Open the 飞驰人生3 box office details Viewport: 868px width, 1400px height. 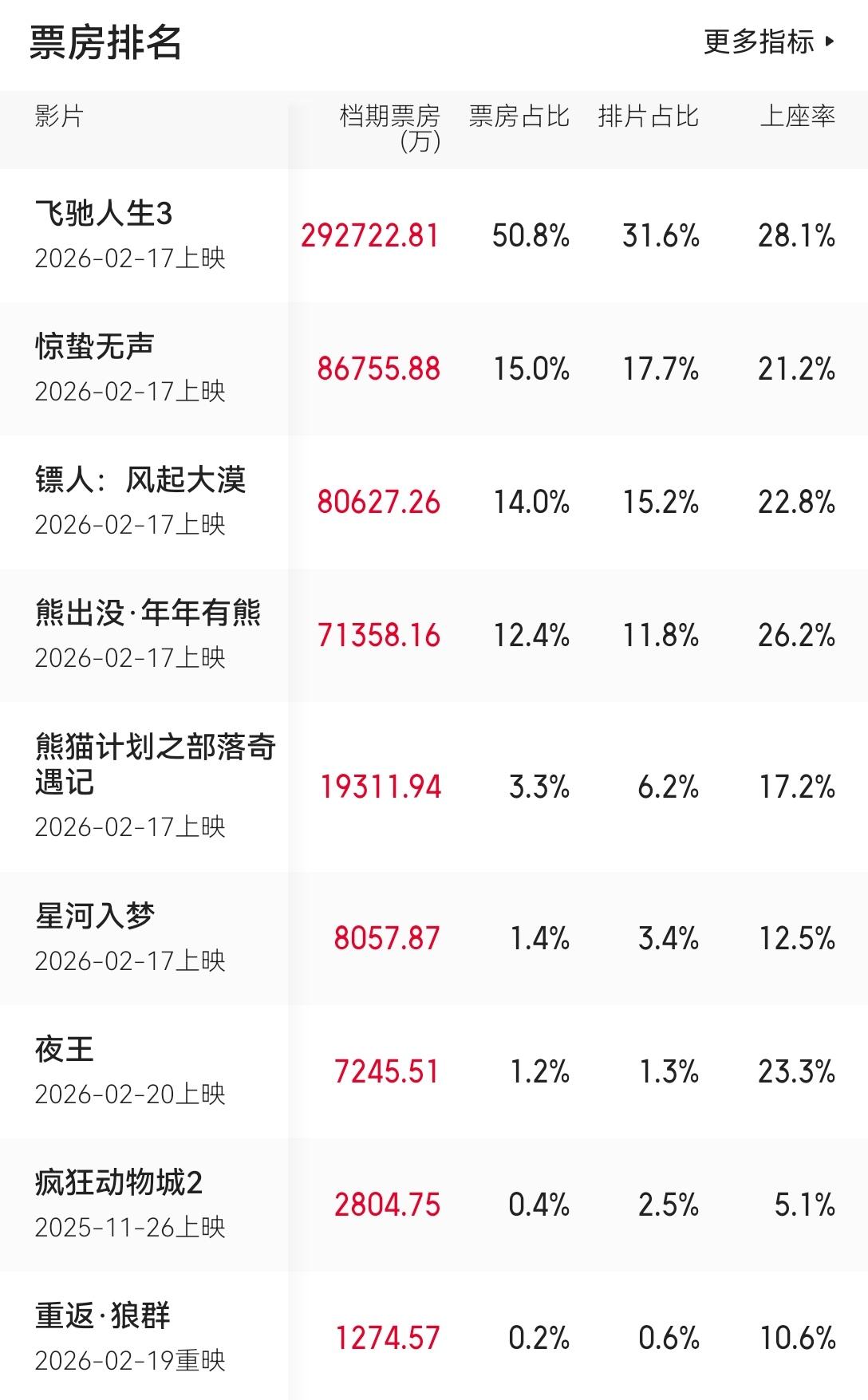(104, 214)
